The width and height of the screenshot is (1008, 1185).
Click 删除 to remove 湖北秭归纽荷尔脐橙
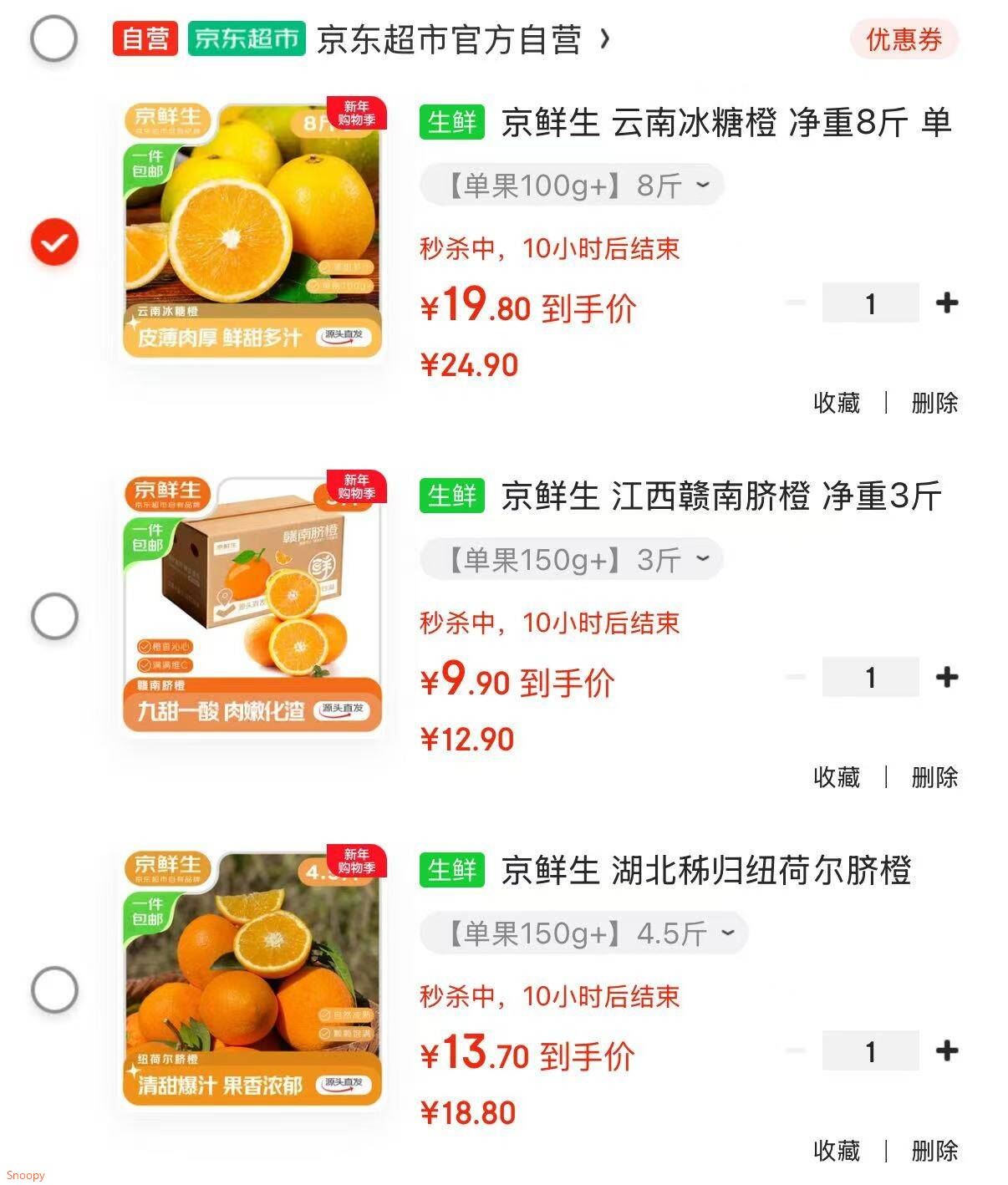point(934,1152)
